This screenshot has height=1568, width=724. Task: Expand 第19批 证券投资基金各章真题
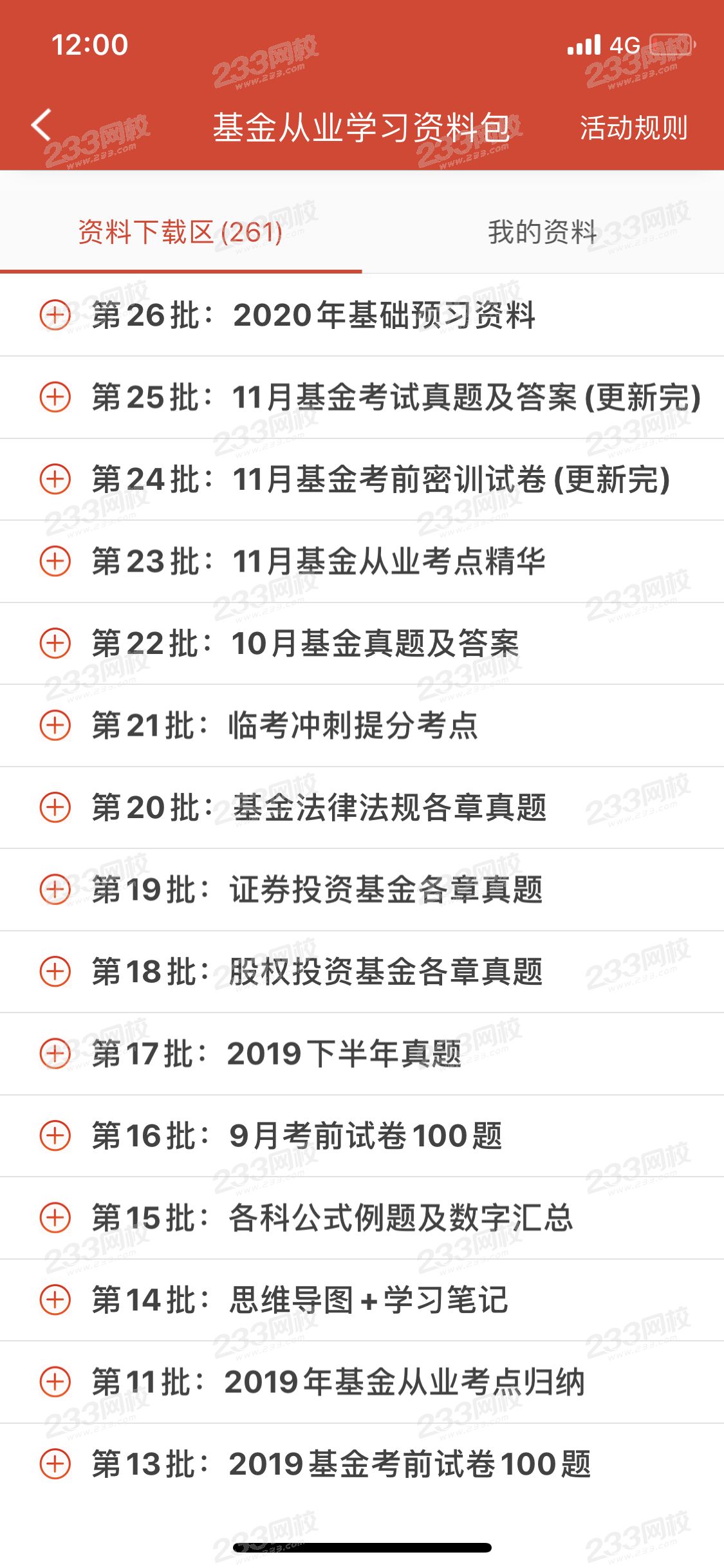[55, 890]
